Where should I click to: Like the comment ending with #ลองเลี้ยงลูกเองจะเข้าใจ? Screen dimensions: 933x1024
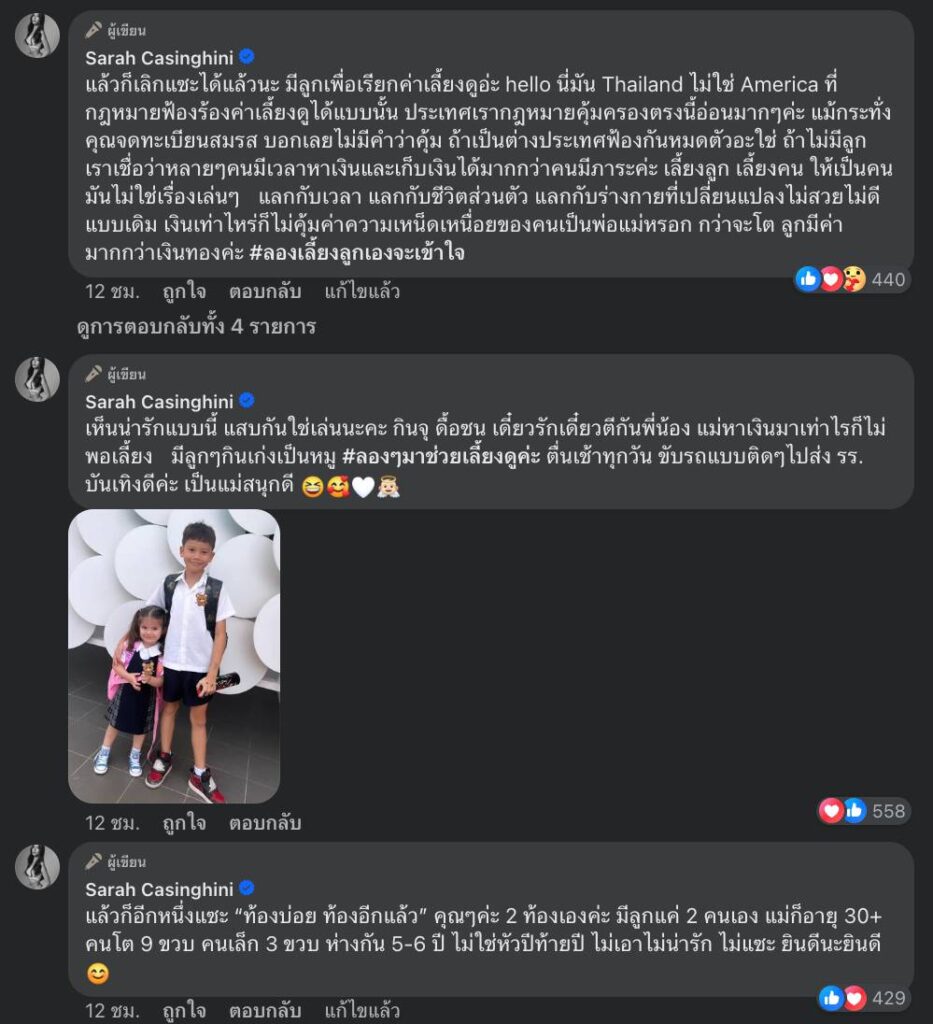click(x=185, y=292)
